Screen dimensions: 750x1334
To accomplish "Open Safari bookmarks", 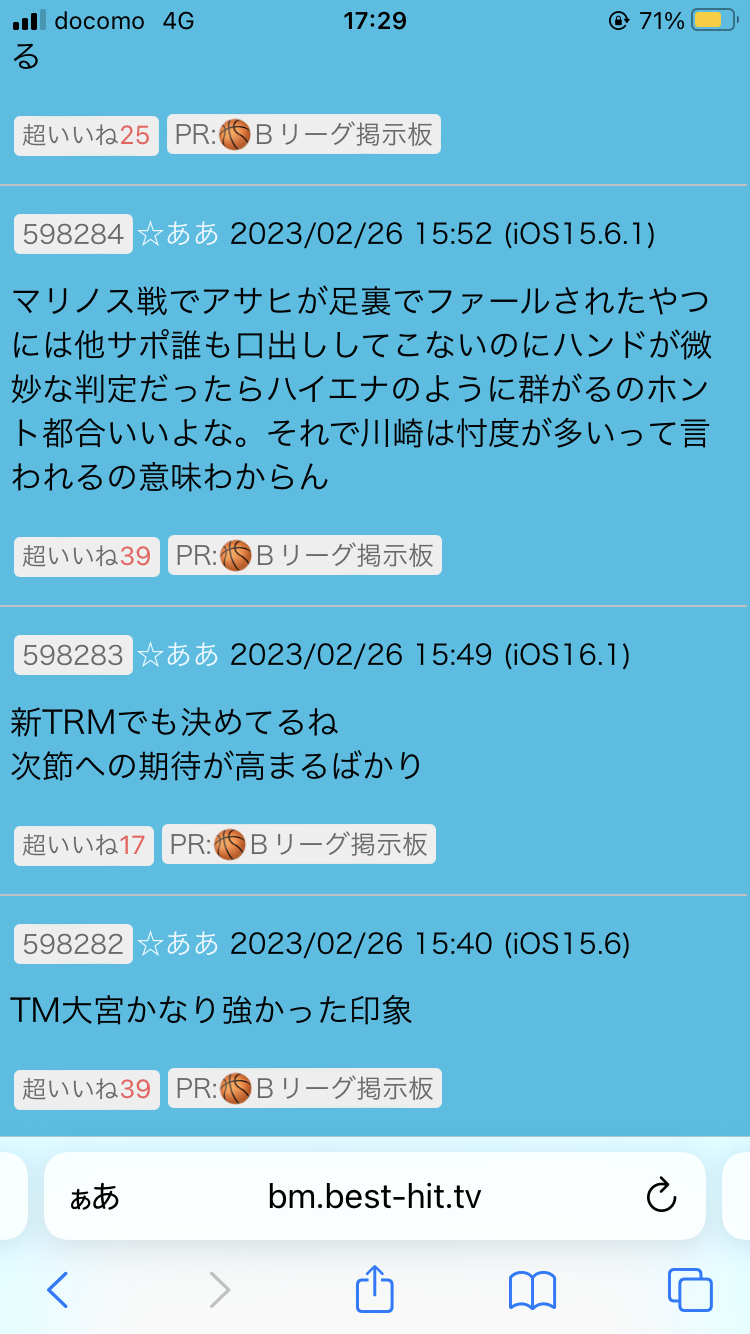I will 532,1290.
